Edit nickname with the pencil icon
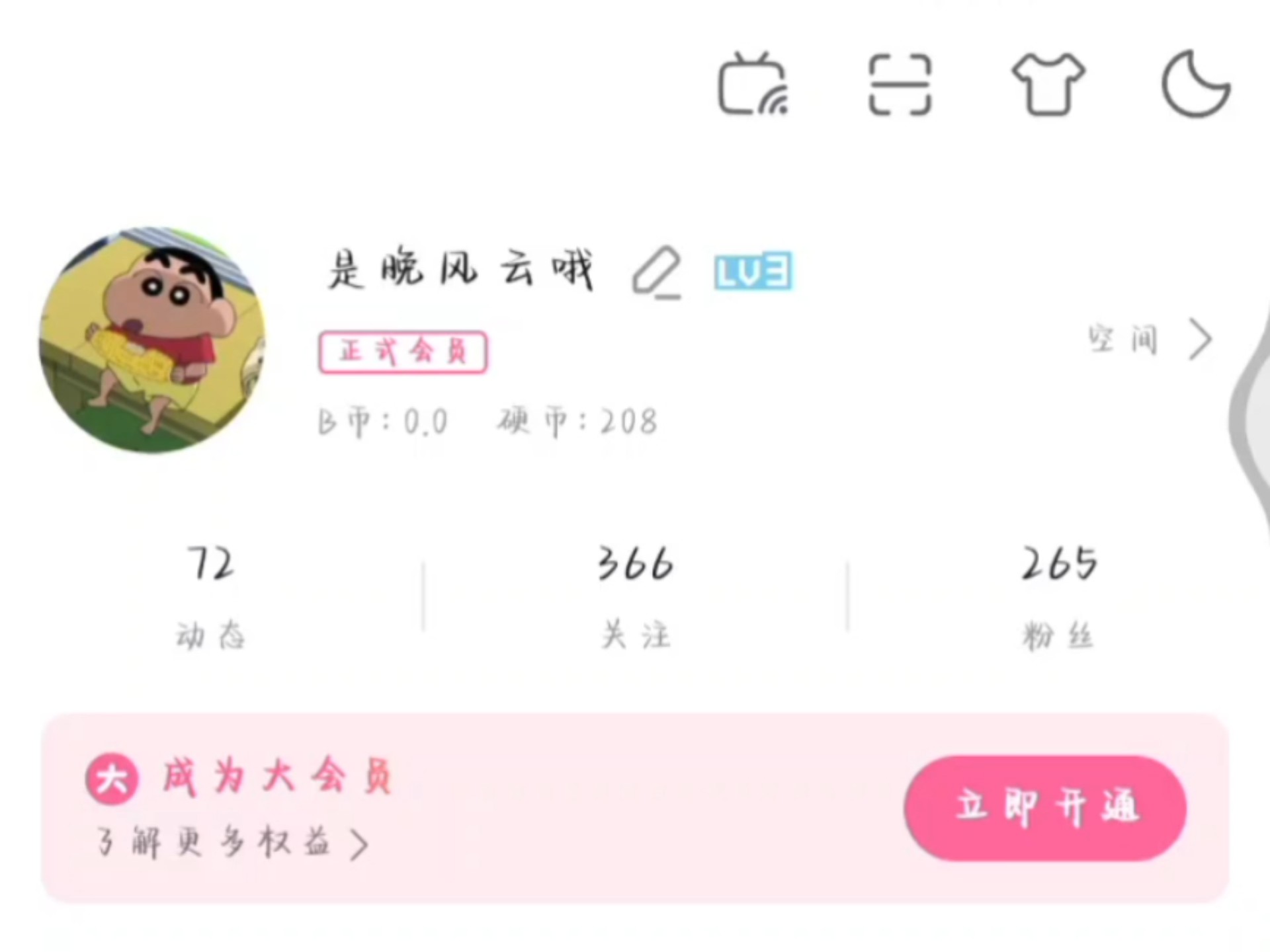This screenshot has height=952, width=1270. coord(656,272)
